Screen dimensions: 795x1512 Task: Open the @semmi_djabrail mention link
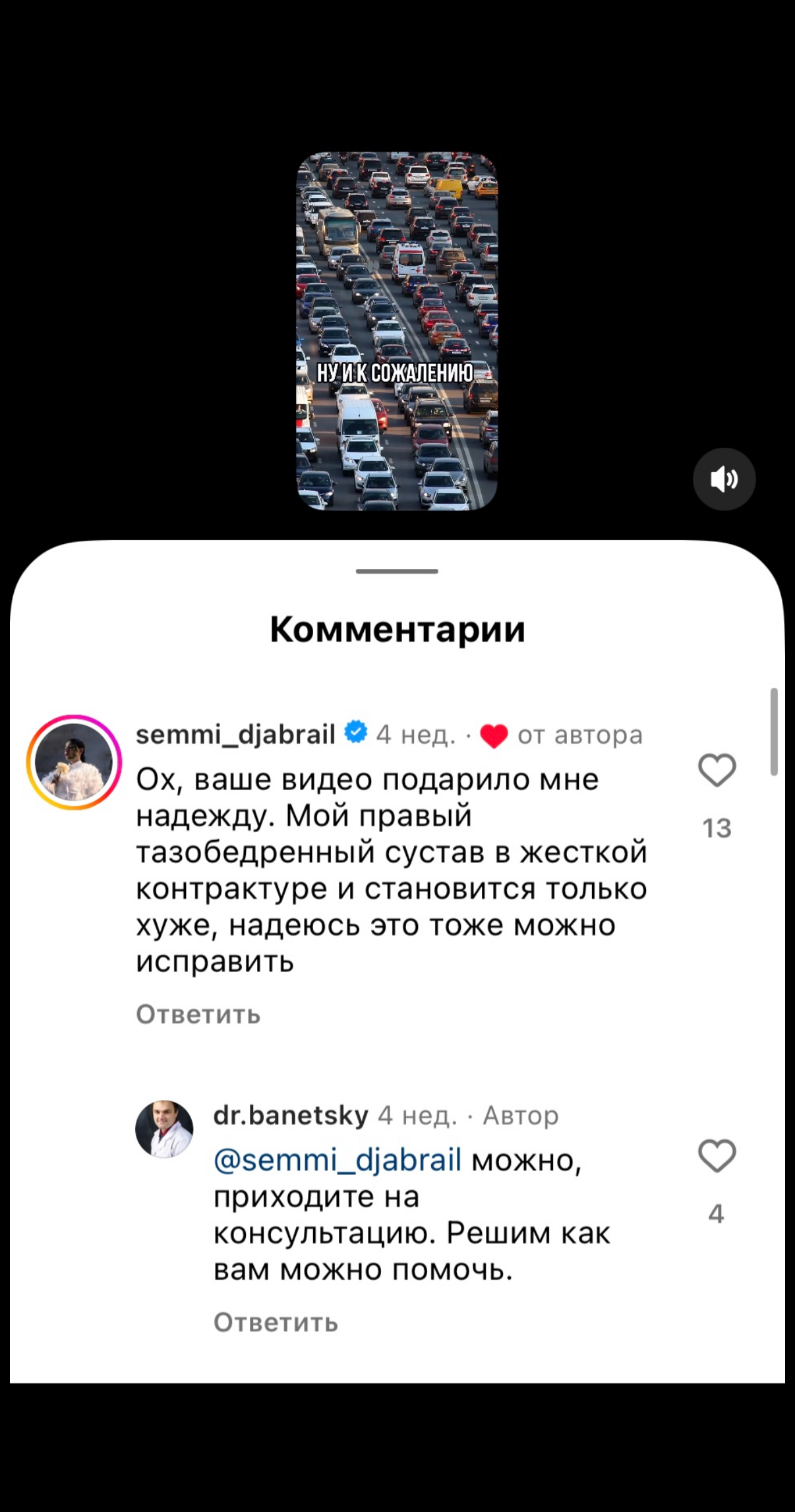click(x=338, y=1160)
